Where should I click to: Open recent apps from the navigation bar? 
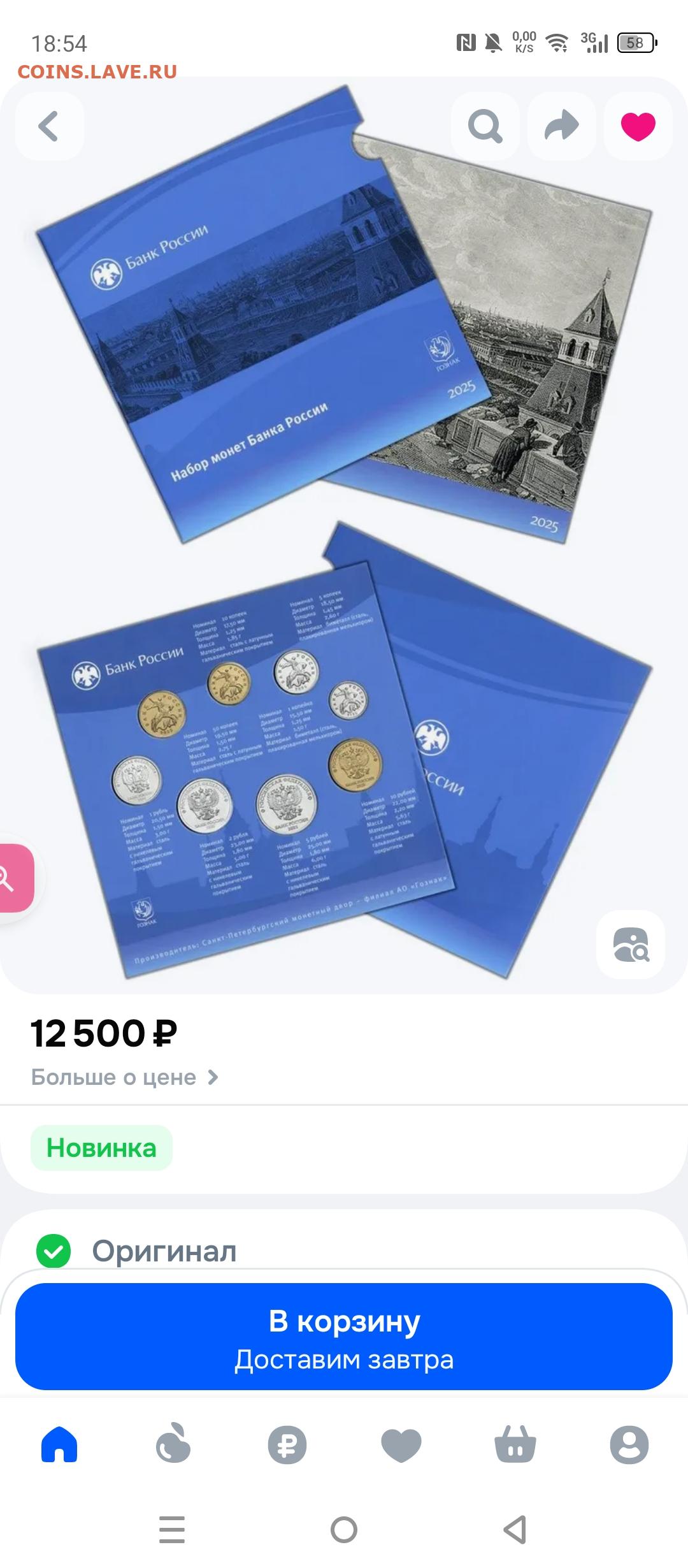(172, 1530)
